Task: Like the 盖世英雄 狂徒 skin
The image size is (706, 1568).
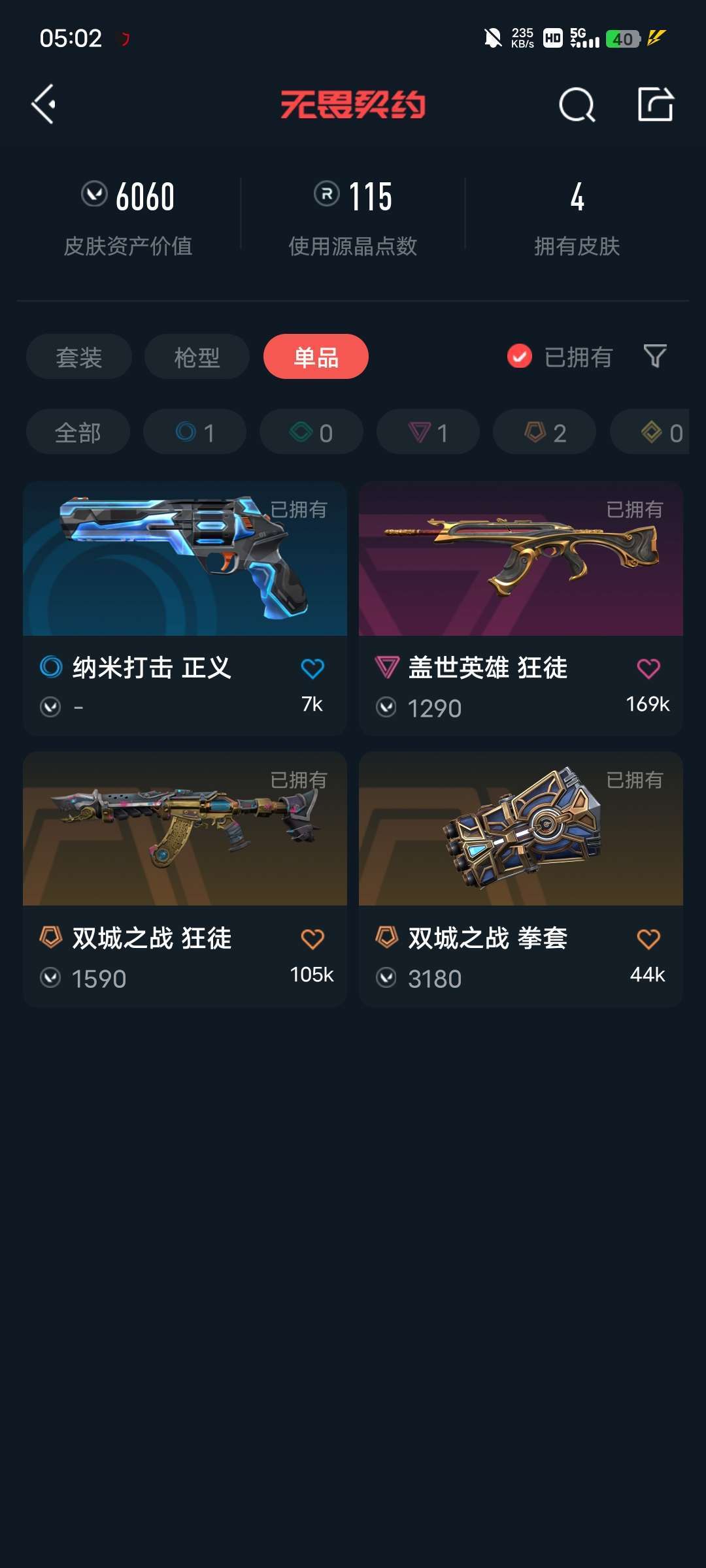Action: (648, 668)
